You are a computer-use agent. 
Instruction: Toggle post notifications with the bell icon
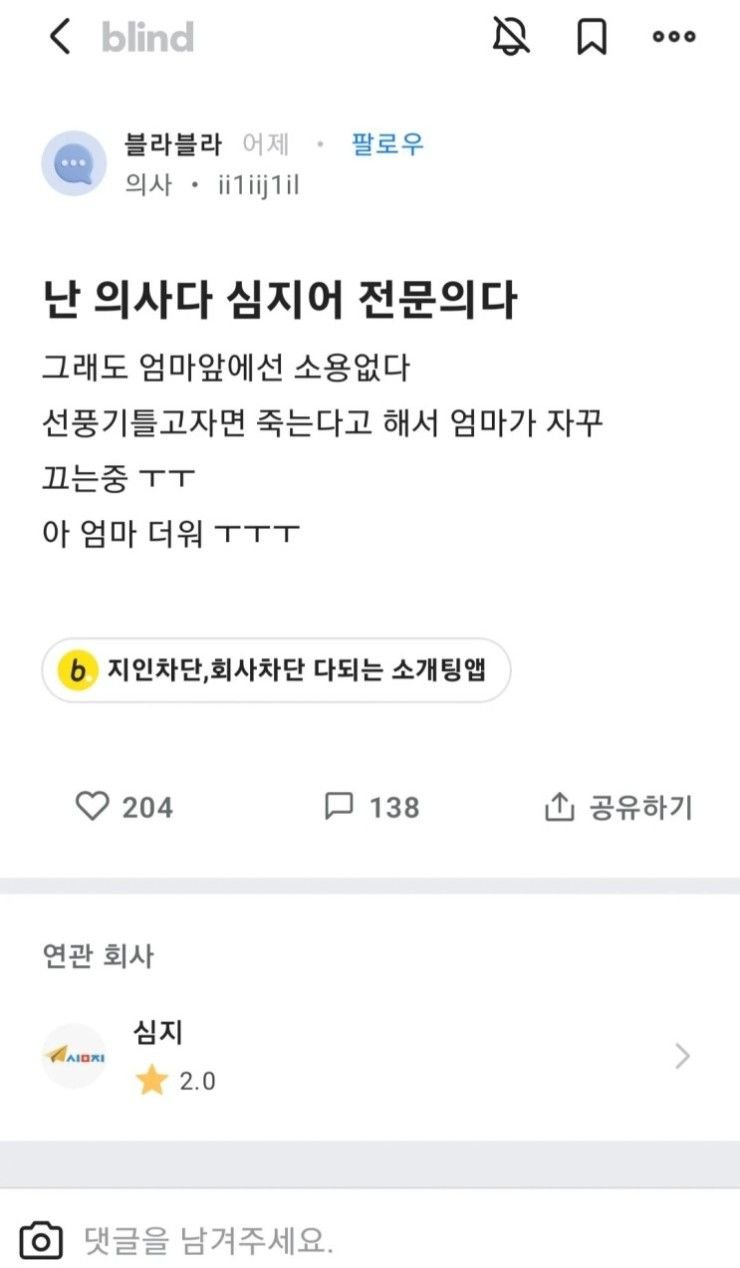tap(511, 37)
